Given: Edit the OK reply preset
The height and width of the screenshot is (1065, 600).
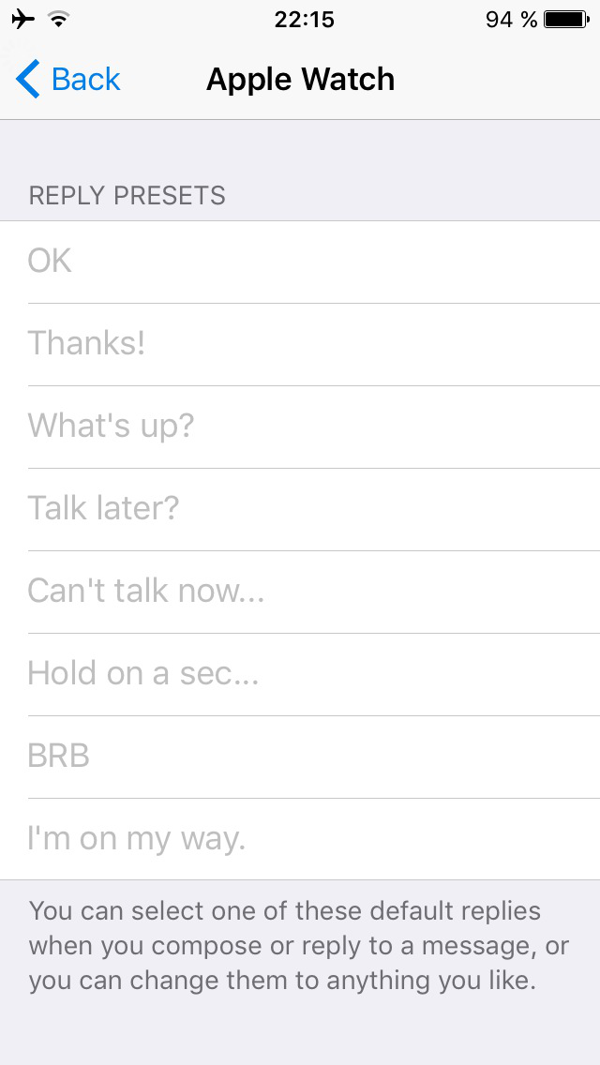Looking at the screenshot, I should pos(300,262).
